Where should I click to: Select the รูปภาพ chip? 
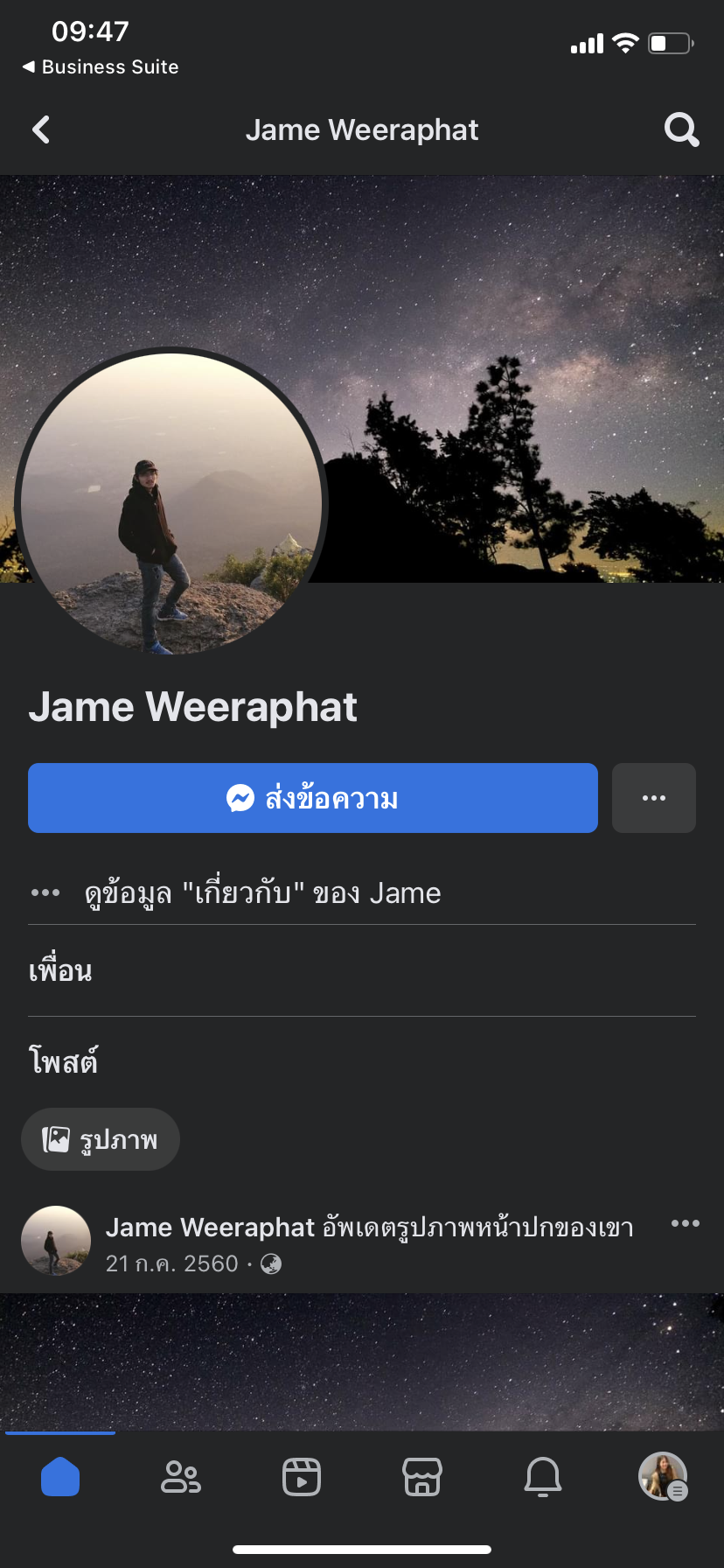click(x=101, y=1139)
